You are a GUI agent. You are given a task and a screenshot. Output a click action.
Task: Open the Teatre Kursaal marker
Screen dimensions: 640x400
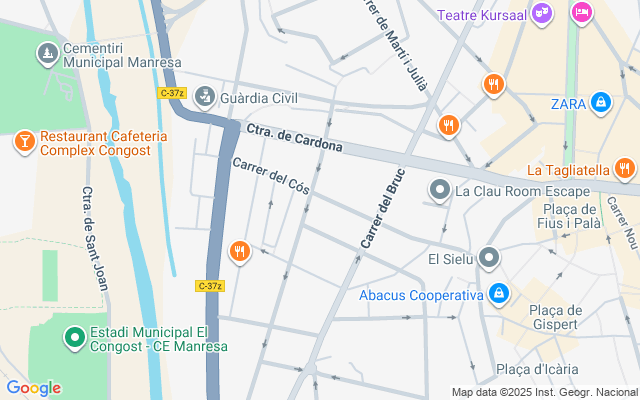click(542, 13)
